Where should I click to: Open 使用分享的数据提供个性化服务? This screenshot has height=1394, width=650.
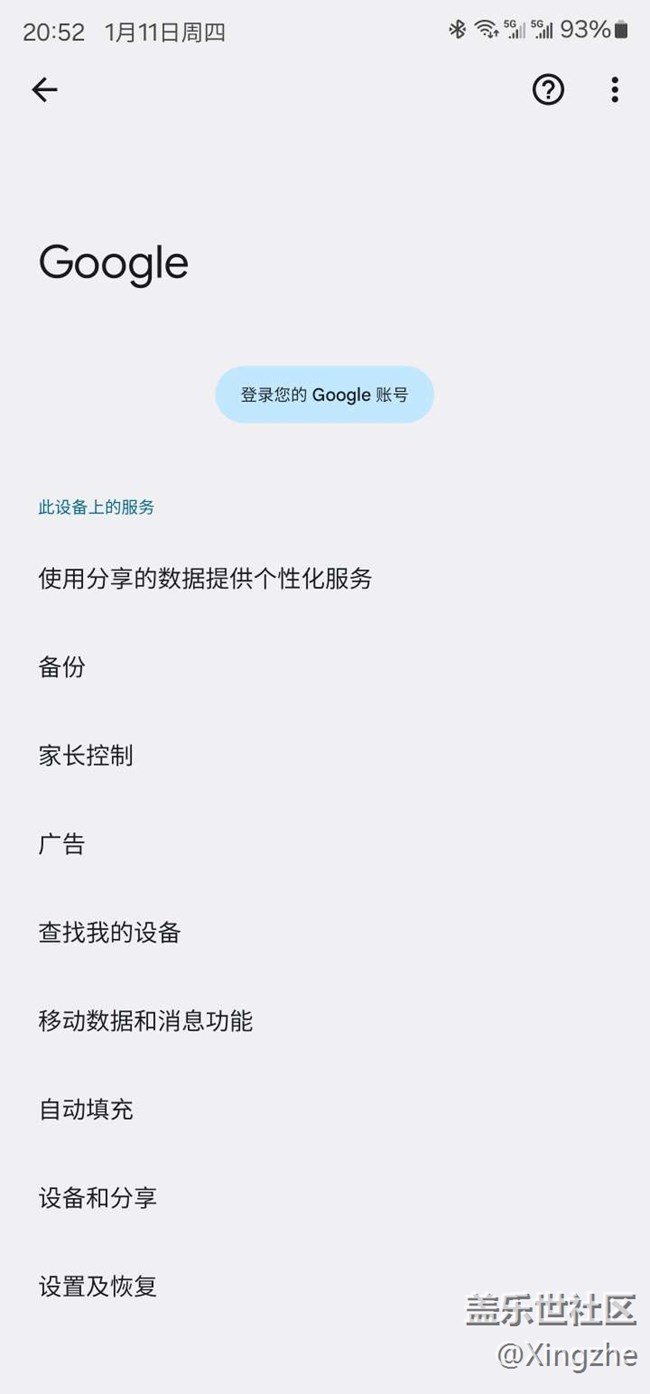(205, 578)
